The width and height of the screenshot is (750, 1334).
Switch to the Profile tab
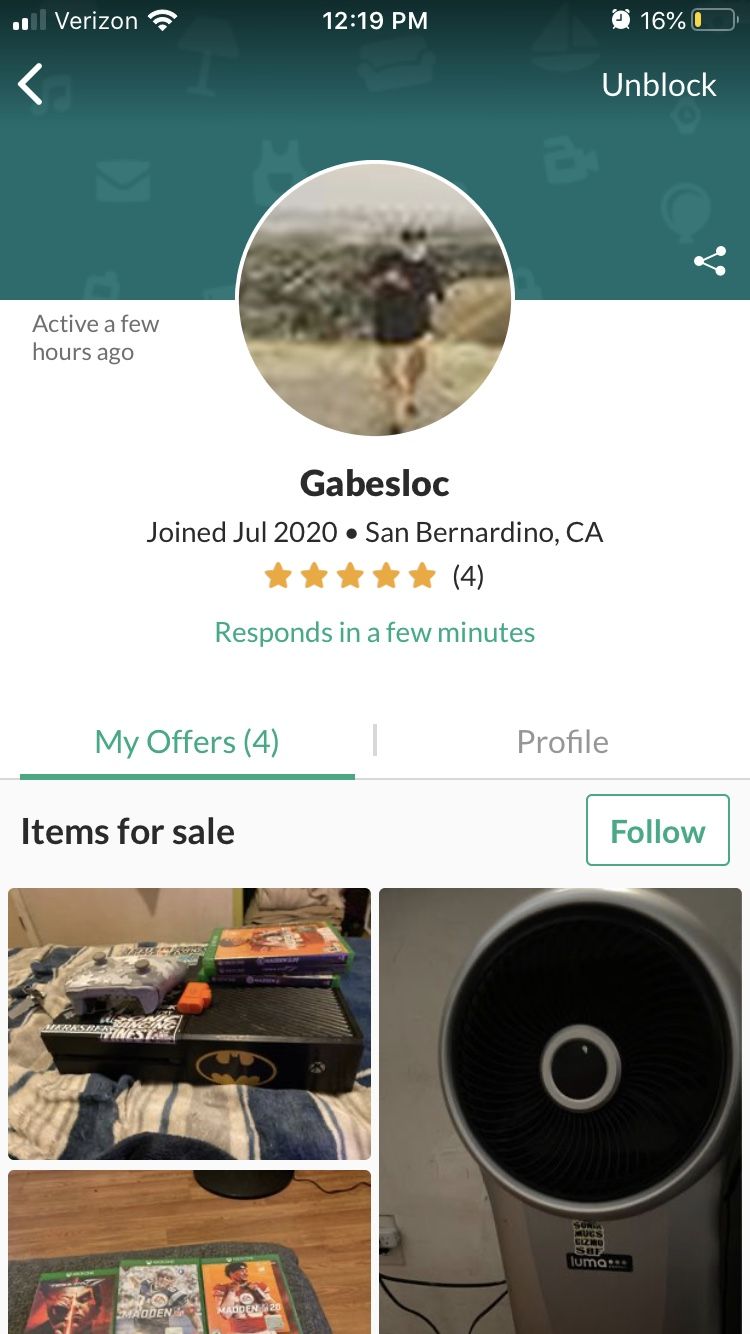pos(562,741)
